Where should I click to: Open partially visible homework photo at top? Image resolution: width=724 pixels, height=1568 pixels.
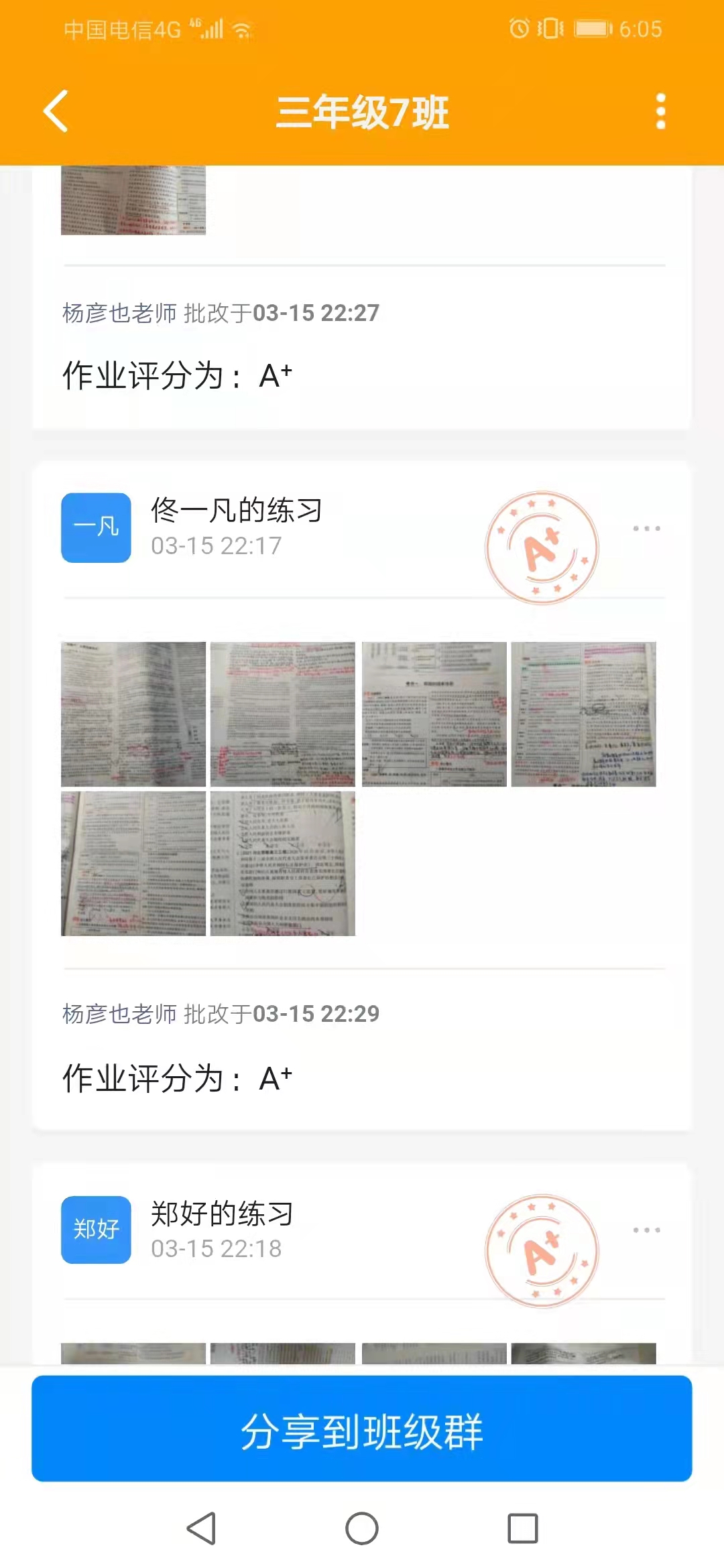[x=133, y=201]
